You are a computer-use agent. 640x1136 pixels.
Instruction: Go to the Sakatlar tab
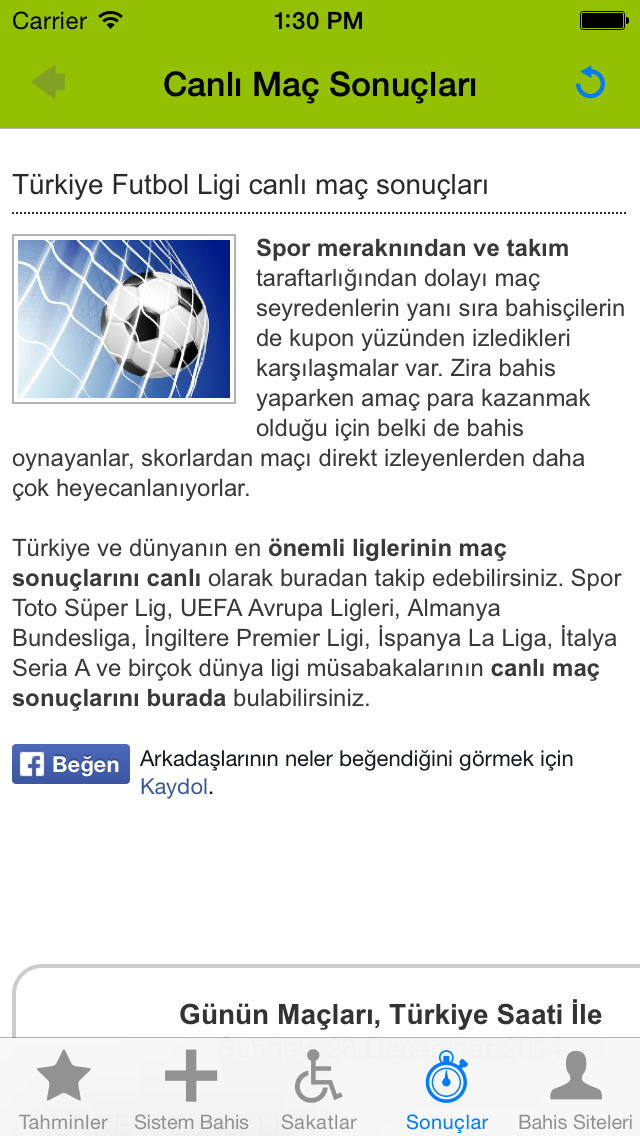coord(319,1092)
